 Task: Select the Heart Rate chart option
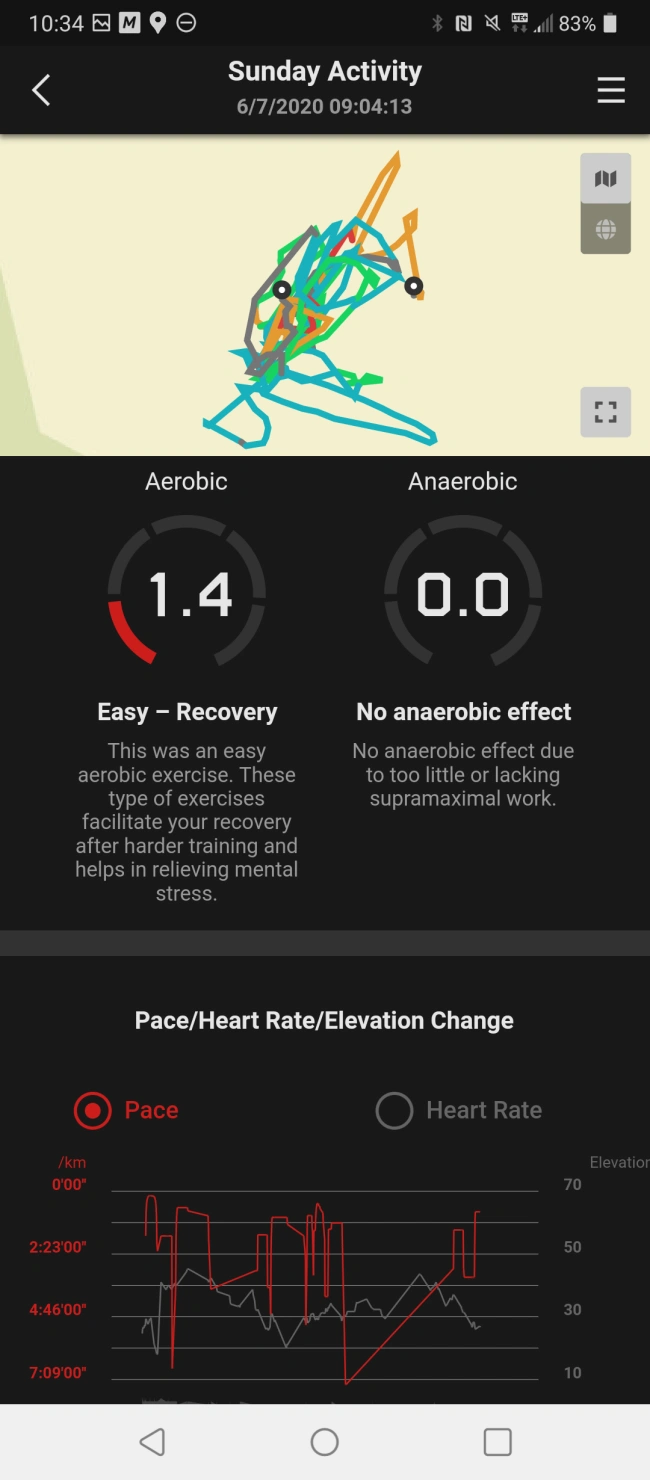tap(394, 1110)
